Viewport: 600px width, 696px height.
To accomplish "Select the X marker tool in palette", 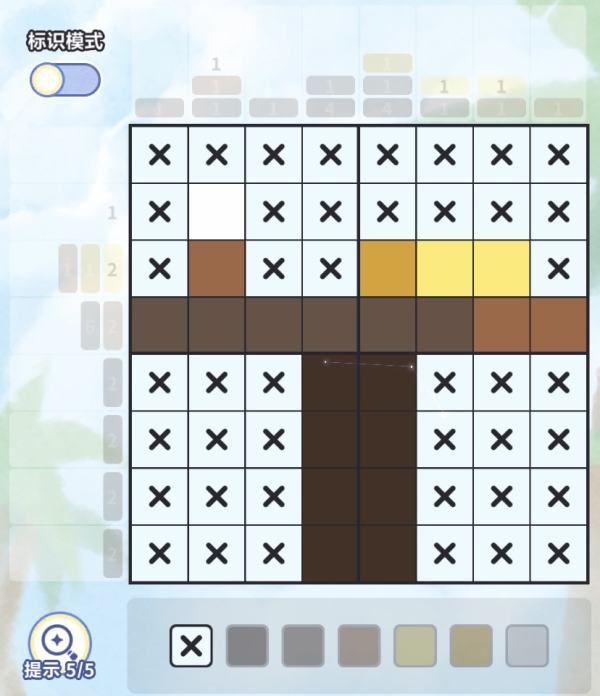I will point(191,646).
